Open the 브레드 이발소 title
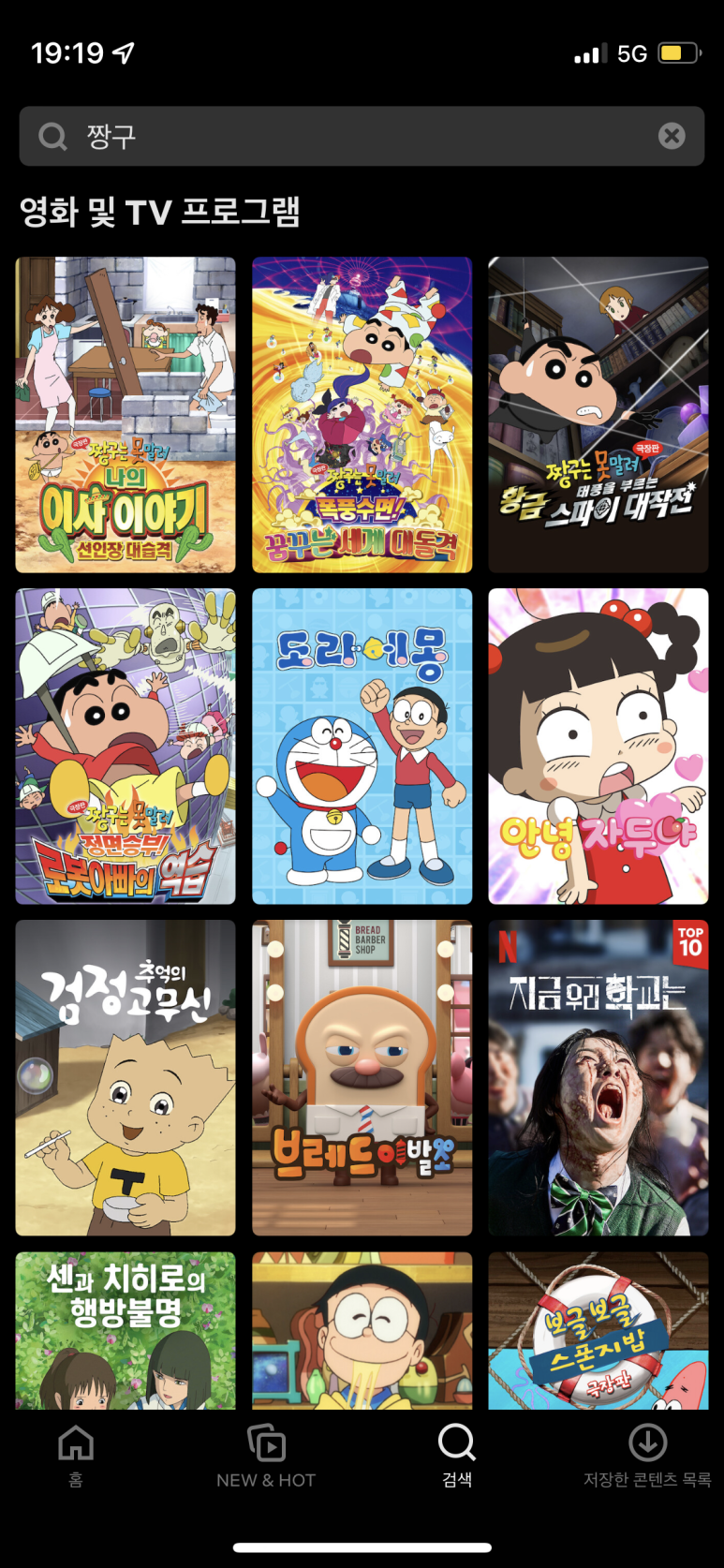This screenshot has width=724, height=1568. (x=362, y=1078)
